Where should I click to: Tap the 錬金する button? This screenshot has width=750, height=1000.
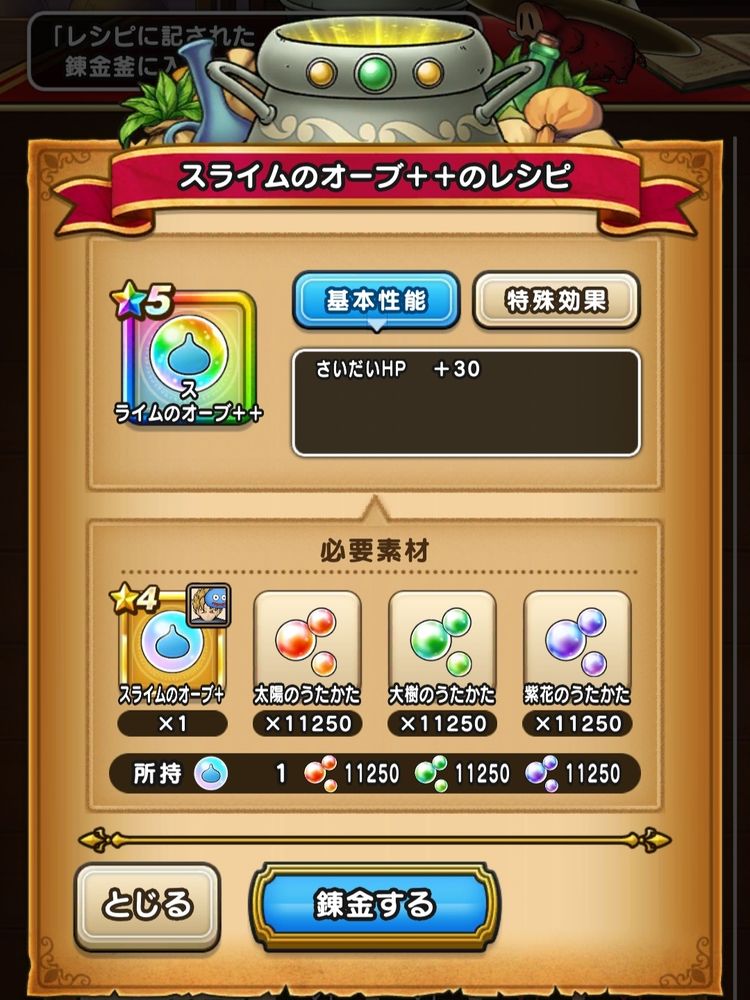pyautogui.click(x=374, y=905)
